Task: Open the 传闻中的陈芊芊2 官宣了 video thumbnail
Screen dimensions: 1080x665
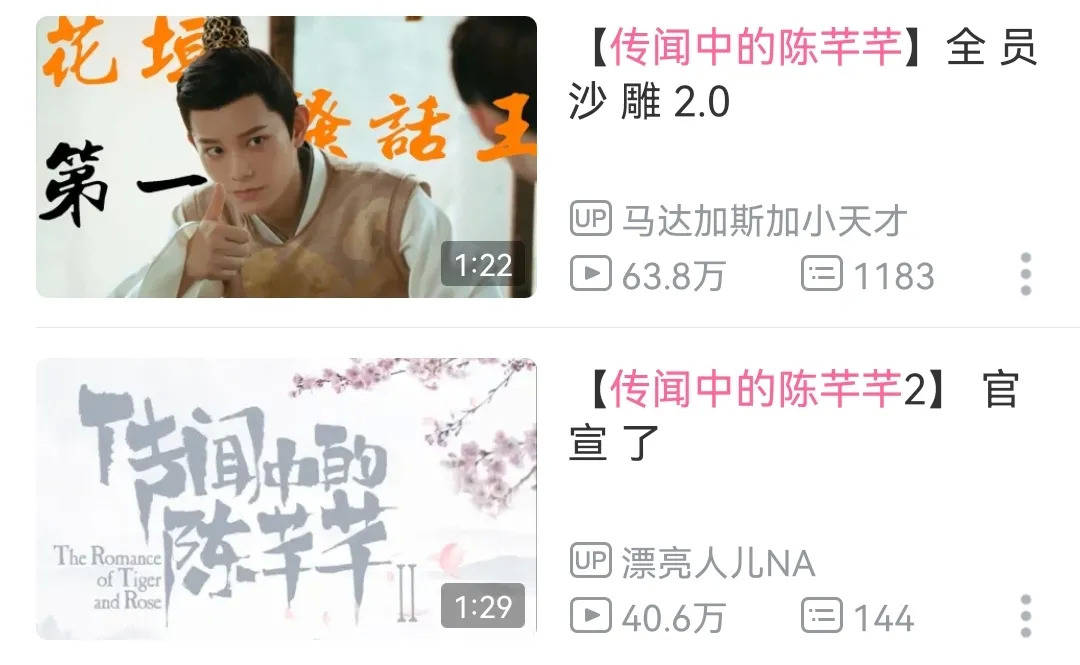Action: [286, 498]
